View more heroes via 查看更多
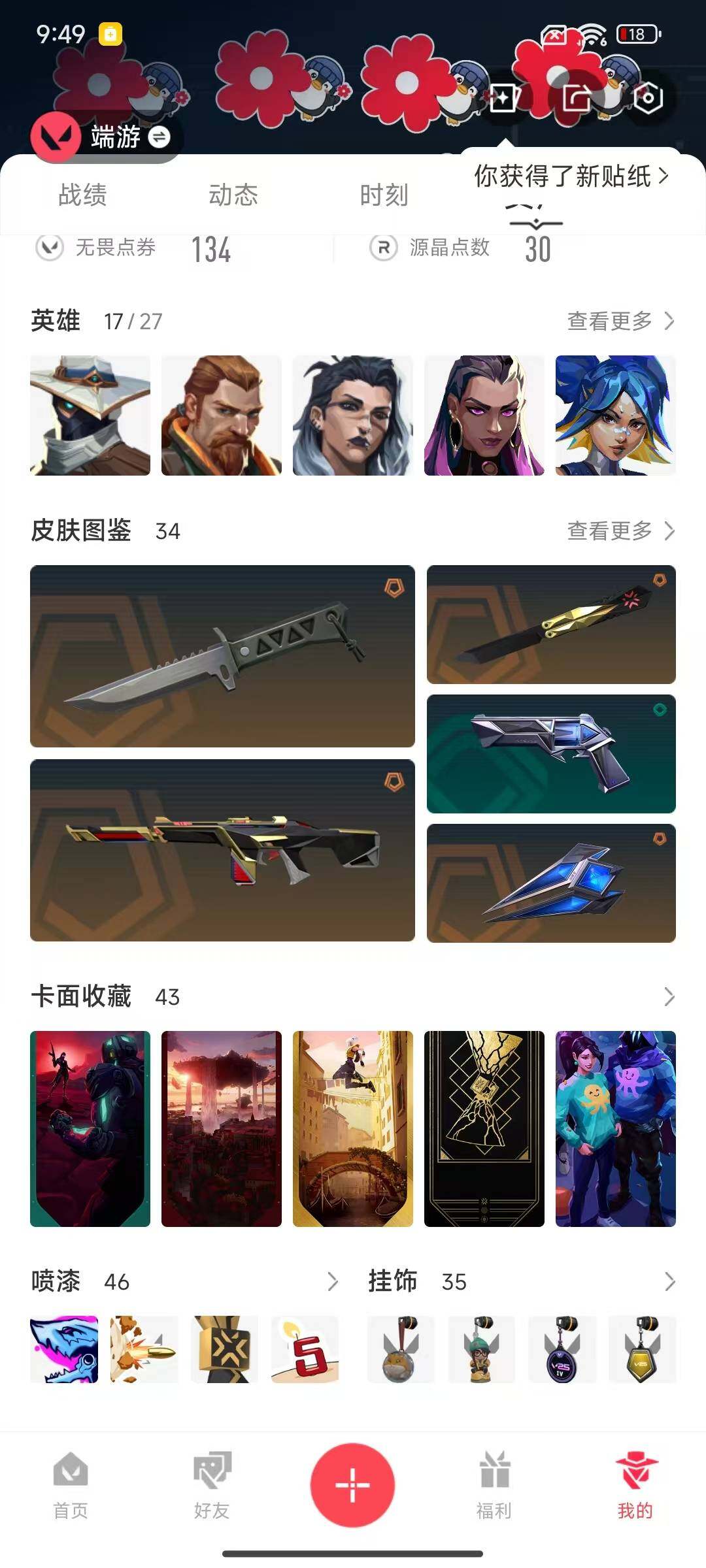The image size is (706, 1568). (620, 321)
